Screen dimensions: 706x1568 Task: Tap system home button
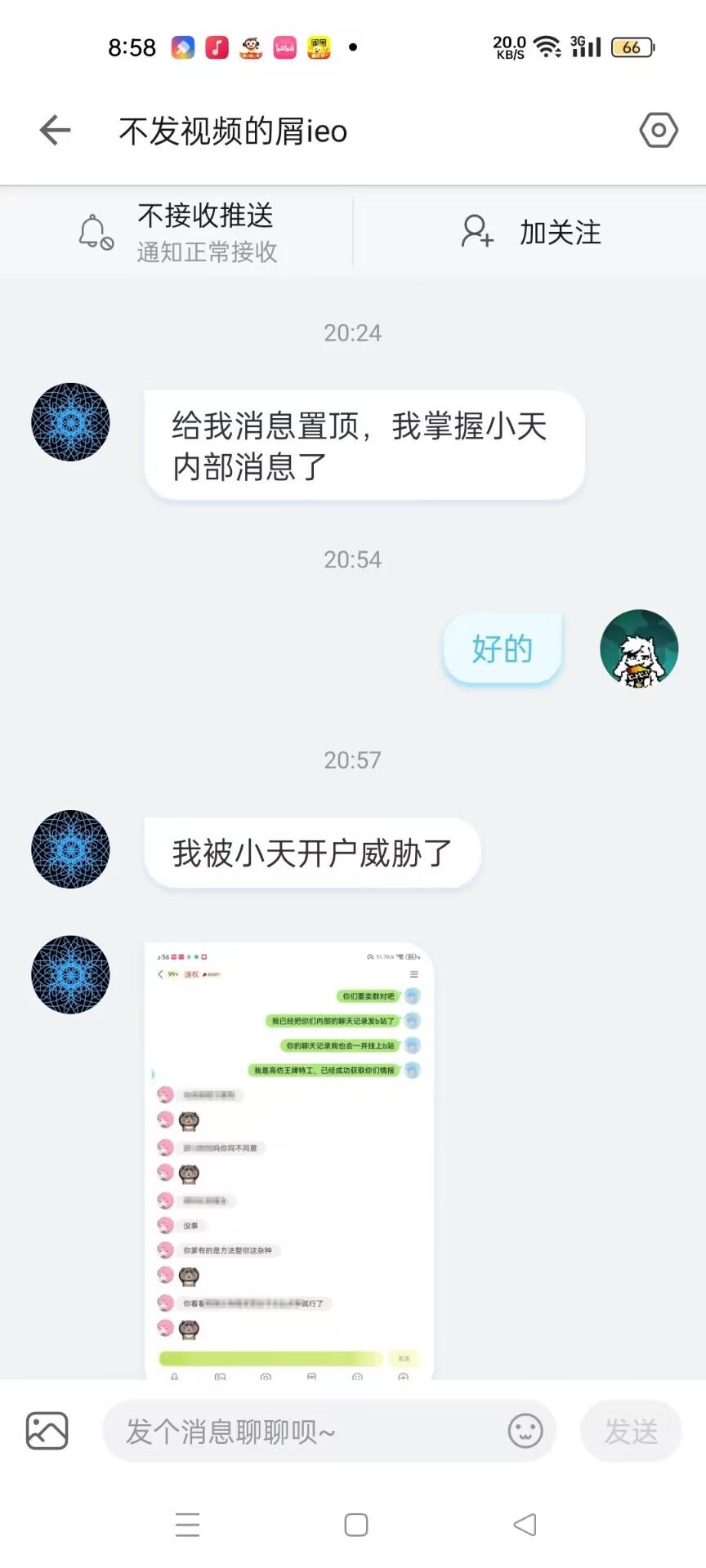click(x=355, y=1525)
